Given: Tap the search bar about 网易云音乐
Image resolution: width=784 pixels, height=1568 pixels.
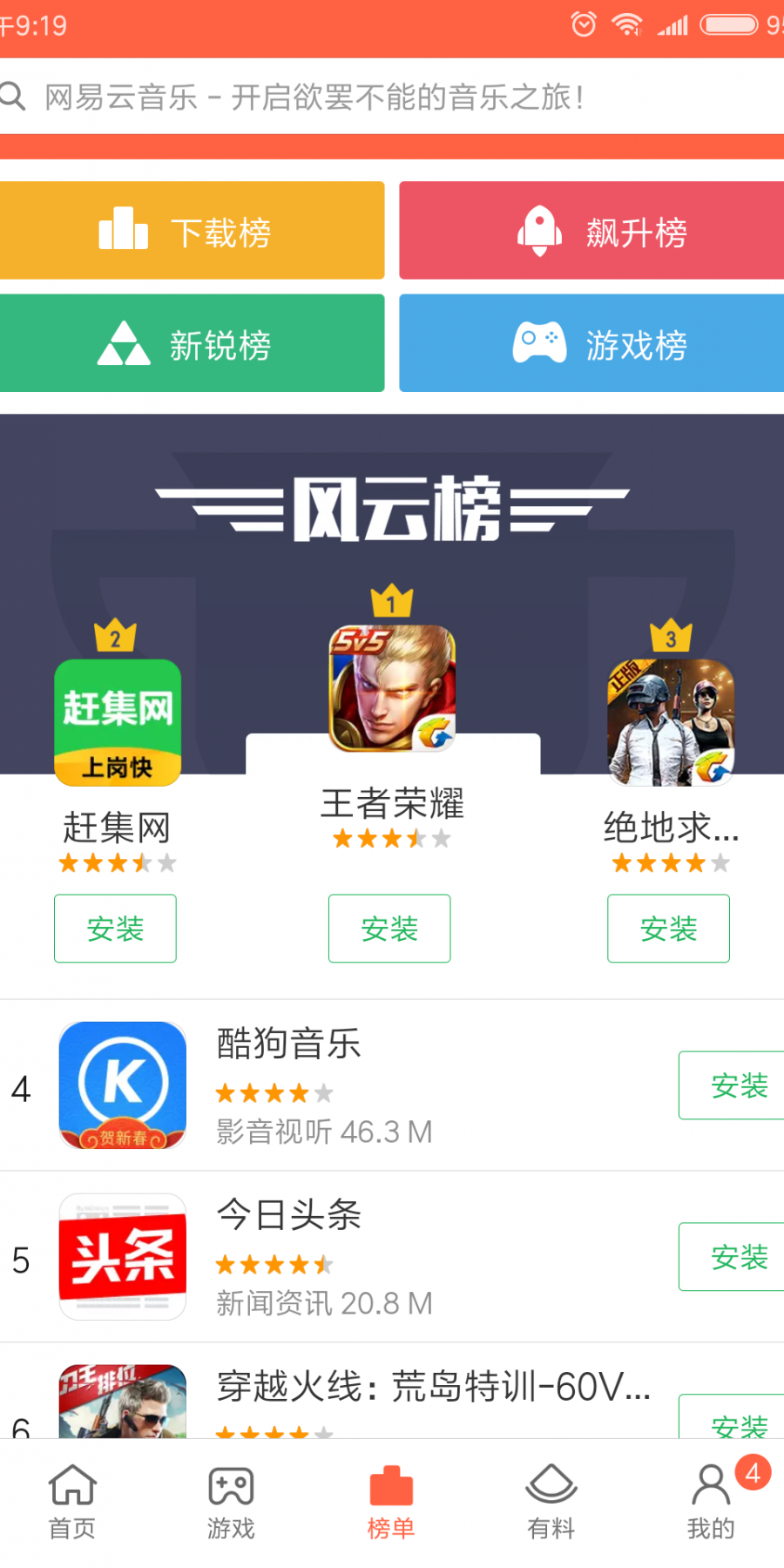Looking at the screenshot, I should (348, 96).
